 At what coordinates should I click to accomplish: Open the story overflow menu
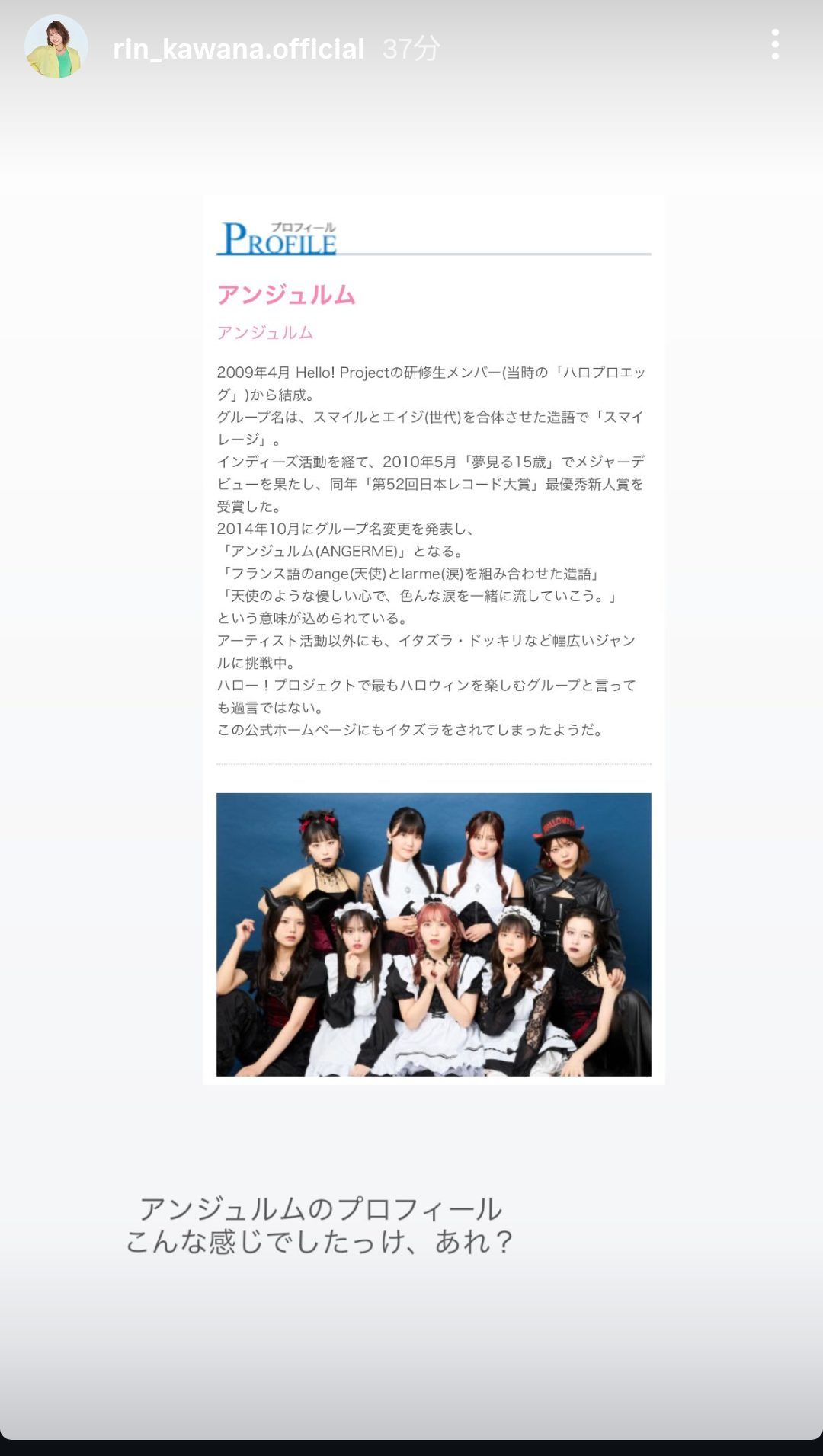(x=775, y=45)
